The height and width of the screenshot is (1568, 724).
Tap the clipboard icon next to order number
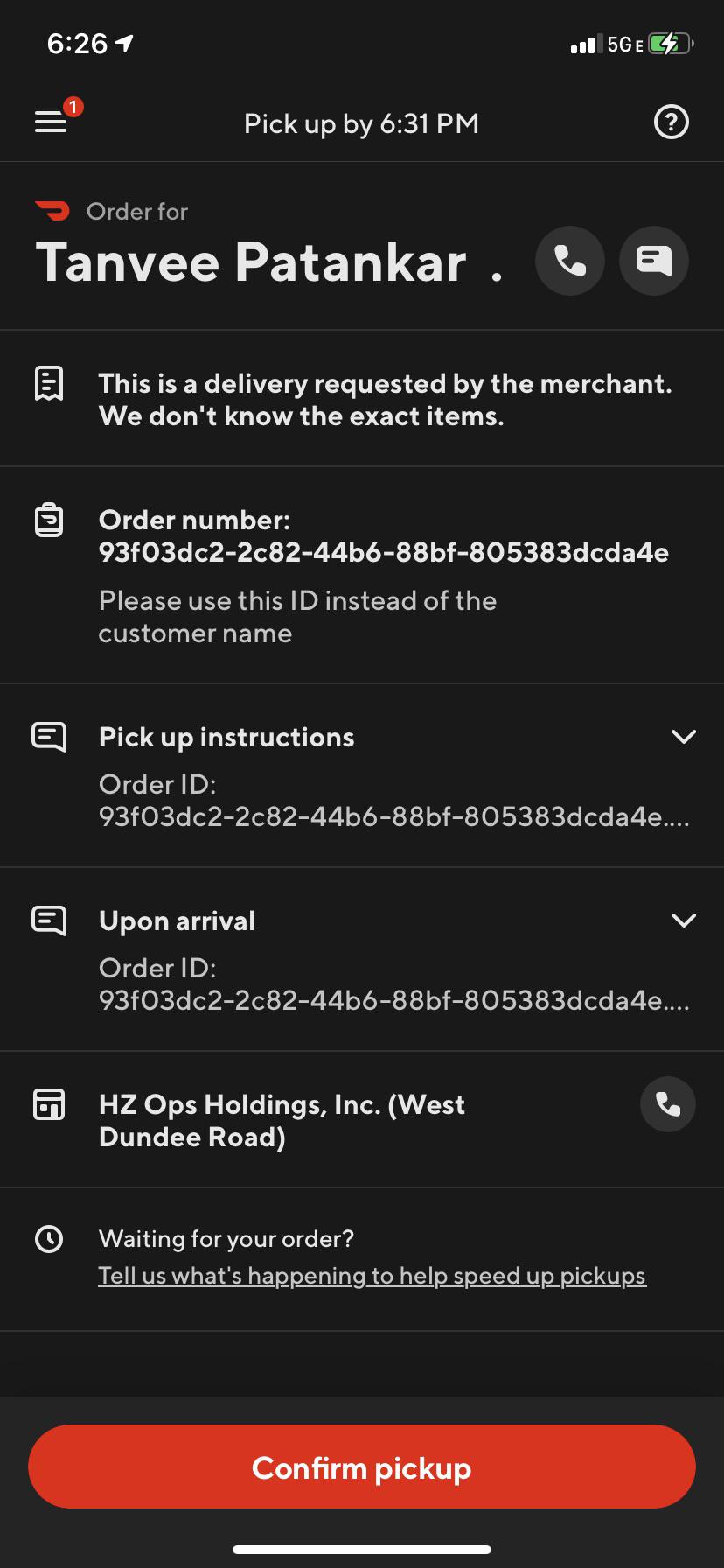tap(49, 519)
